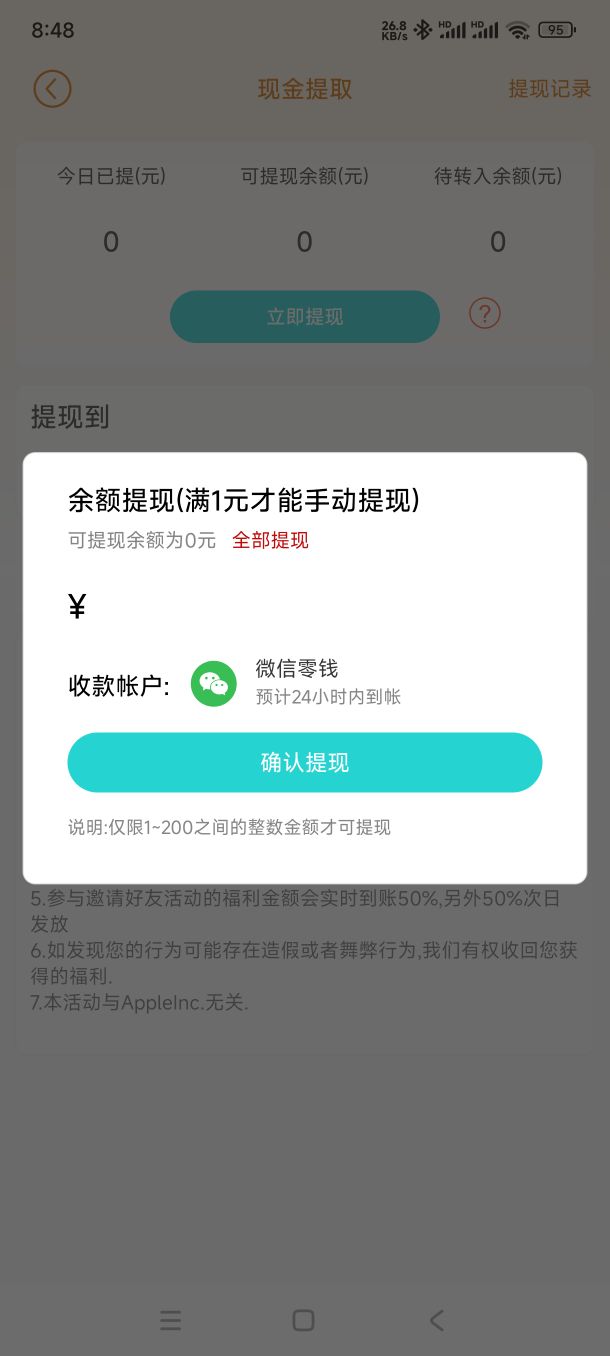Open the recent apps view

(171, 1320)
